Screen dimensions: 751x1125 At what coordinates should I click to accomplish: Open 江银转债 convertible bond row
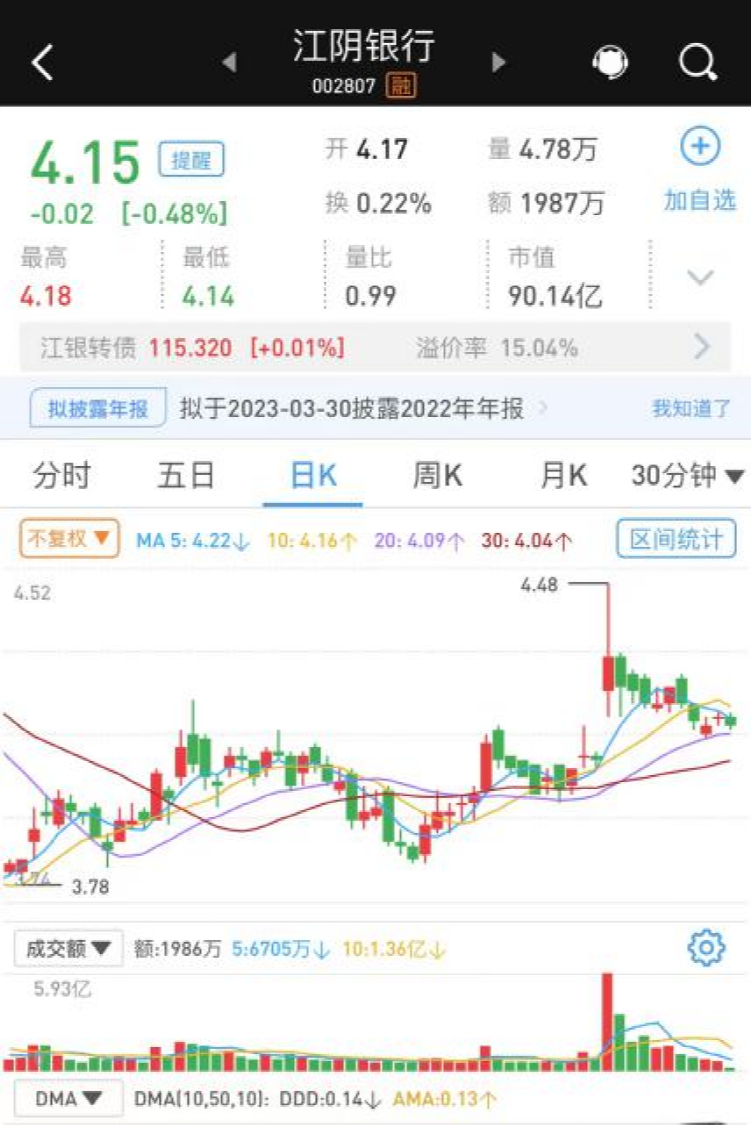375,348
